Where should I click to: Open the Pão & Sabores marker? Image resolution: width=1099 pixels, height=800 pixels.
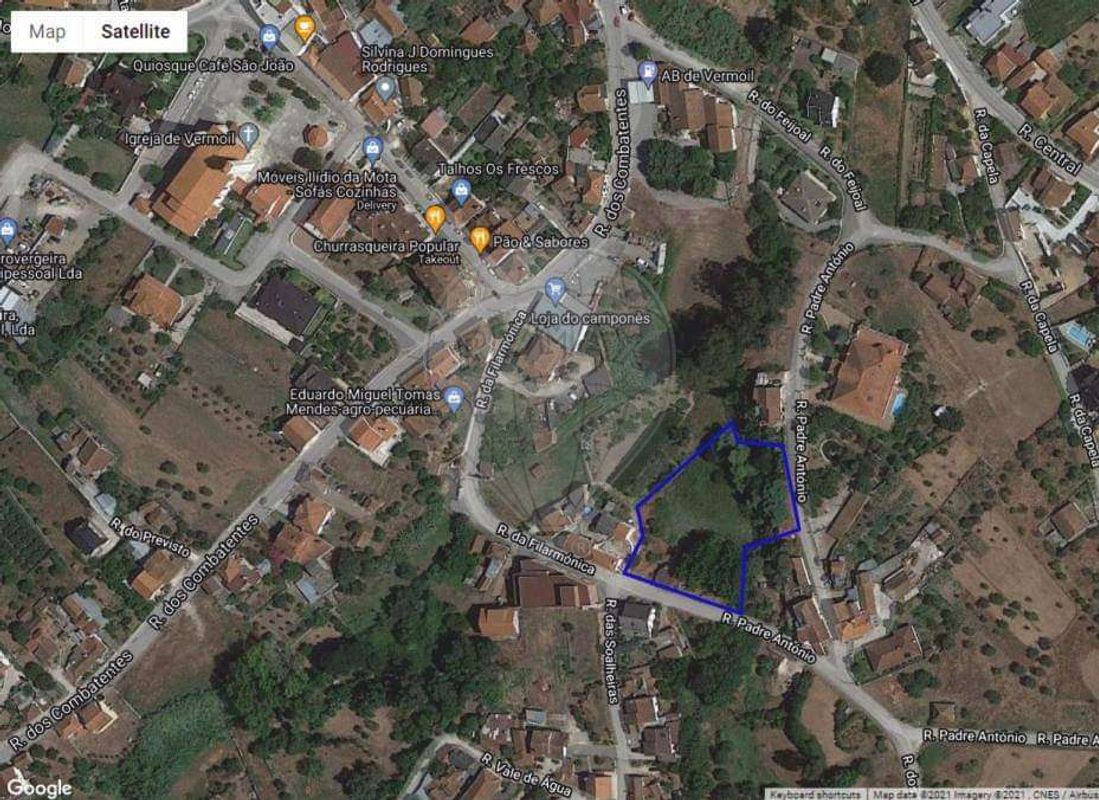tap(480, 238)
